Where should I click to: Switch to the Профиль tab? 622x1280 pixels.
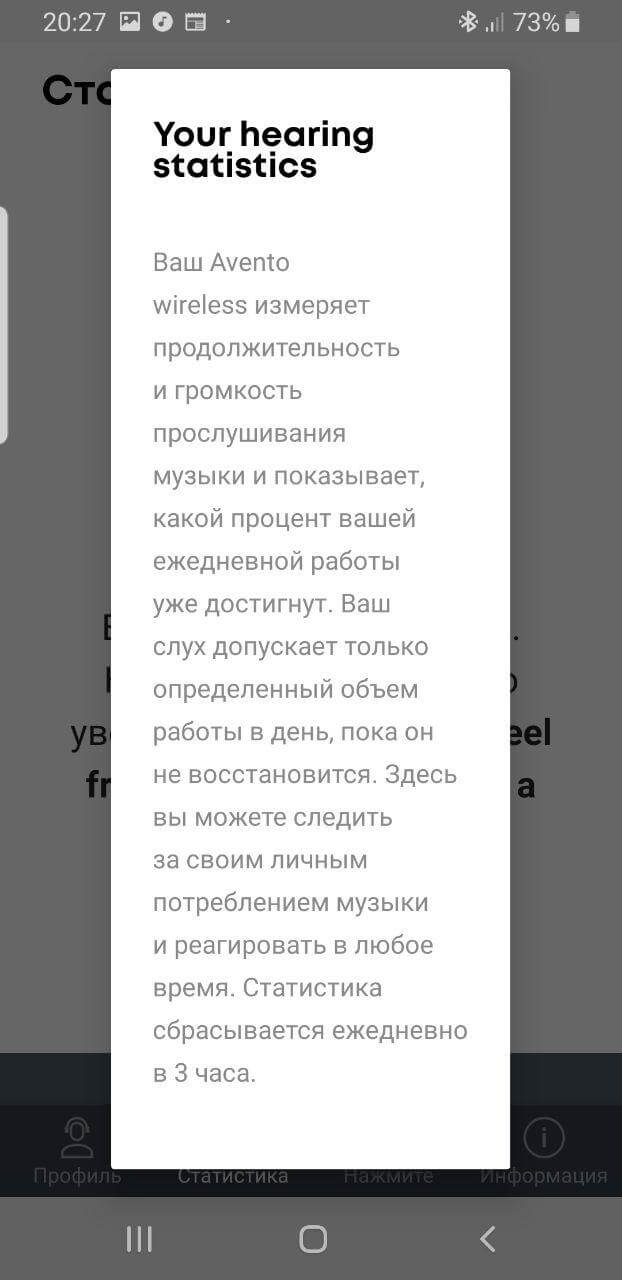[x=77, y=1150]
